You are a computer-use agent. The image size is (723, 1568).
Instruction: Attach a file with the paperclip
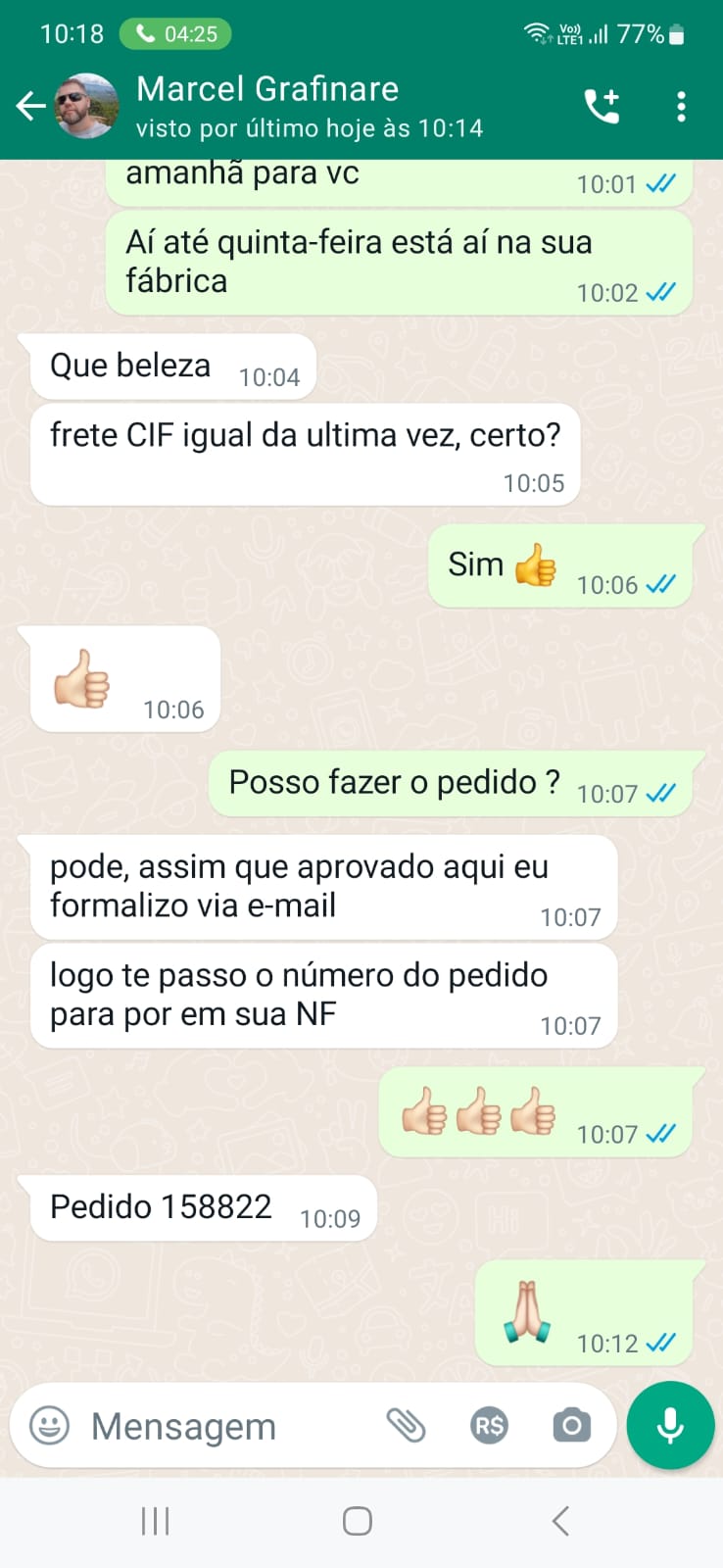pyautogui.click(x=406, y=1426)
